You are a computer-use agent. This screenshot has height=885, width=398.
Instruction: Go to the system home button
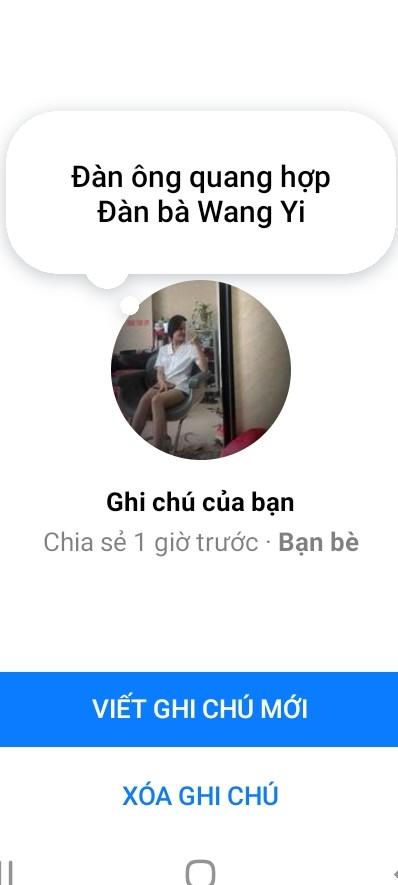200,873
